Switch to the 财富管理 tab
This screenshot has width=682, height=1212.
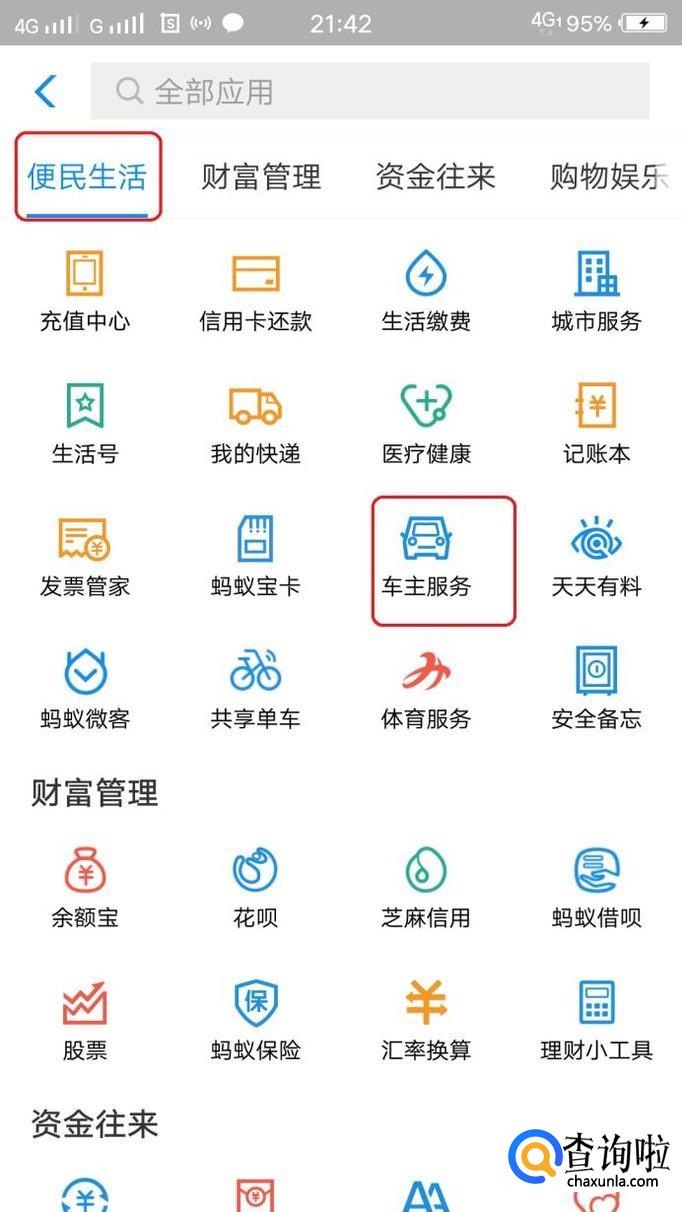[261, 177]
